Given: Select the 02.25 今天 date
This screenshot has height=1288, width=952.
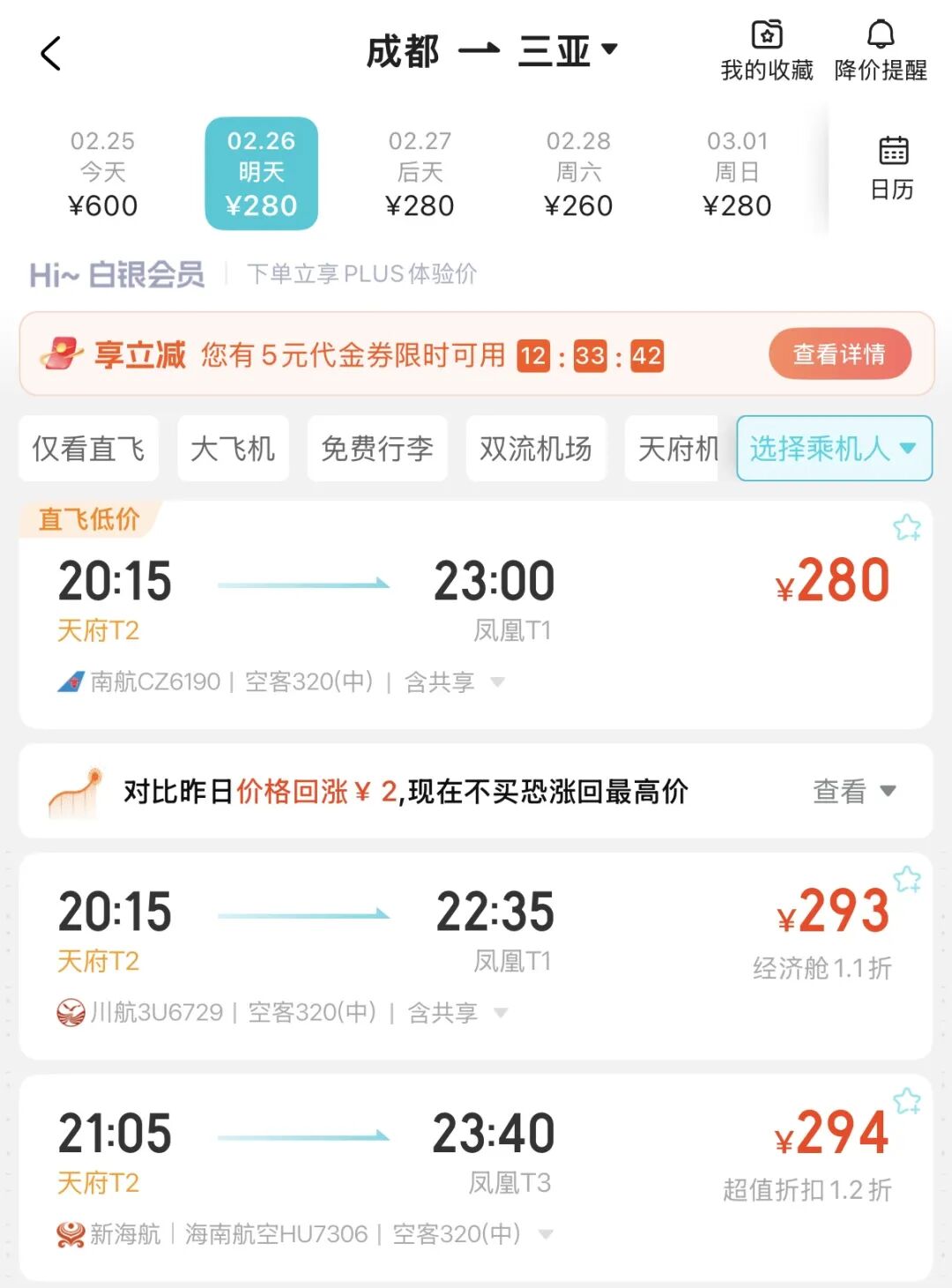Looking at the screenshot, I should tap(103, 174).
